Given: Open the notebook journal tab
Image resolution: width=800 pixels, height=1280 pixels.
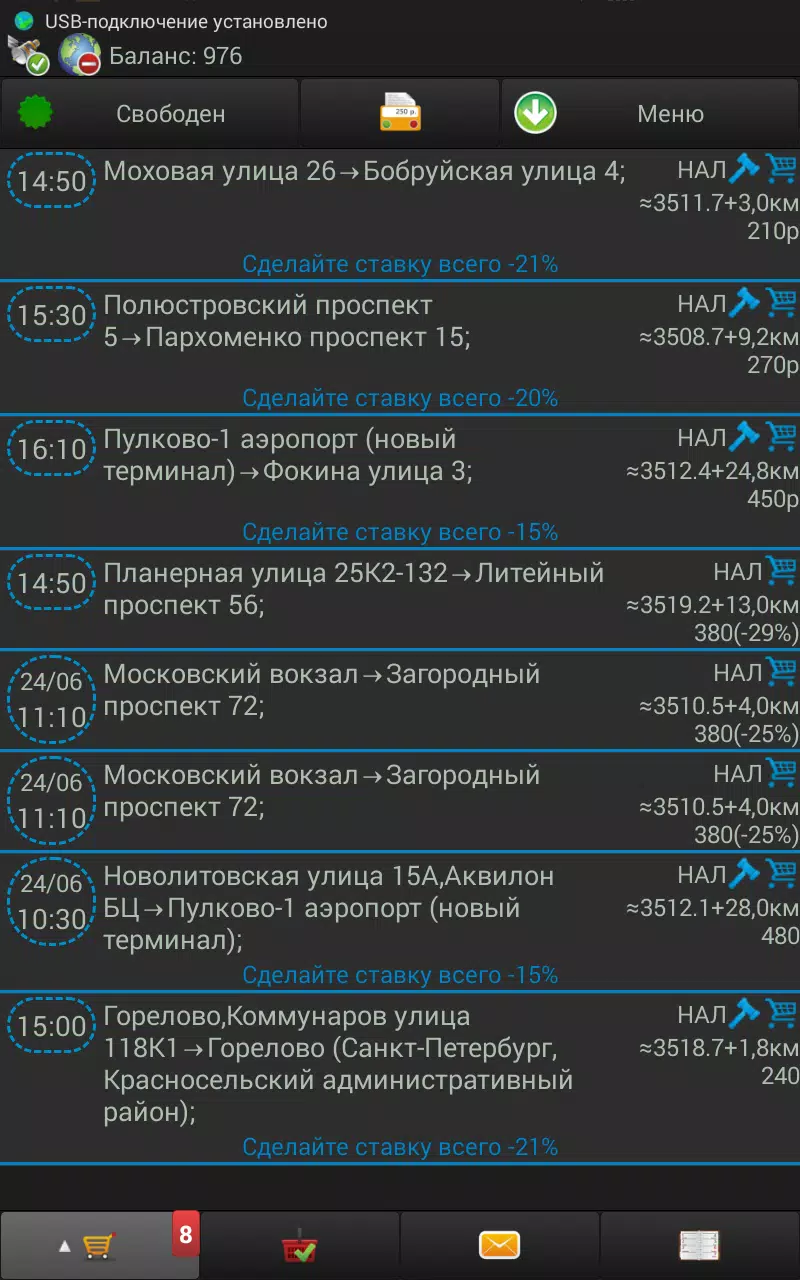Looking at the screenshot, I should (700, 1245).
